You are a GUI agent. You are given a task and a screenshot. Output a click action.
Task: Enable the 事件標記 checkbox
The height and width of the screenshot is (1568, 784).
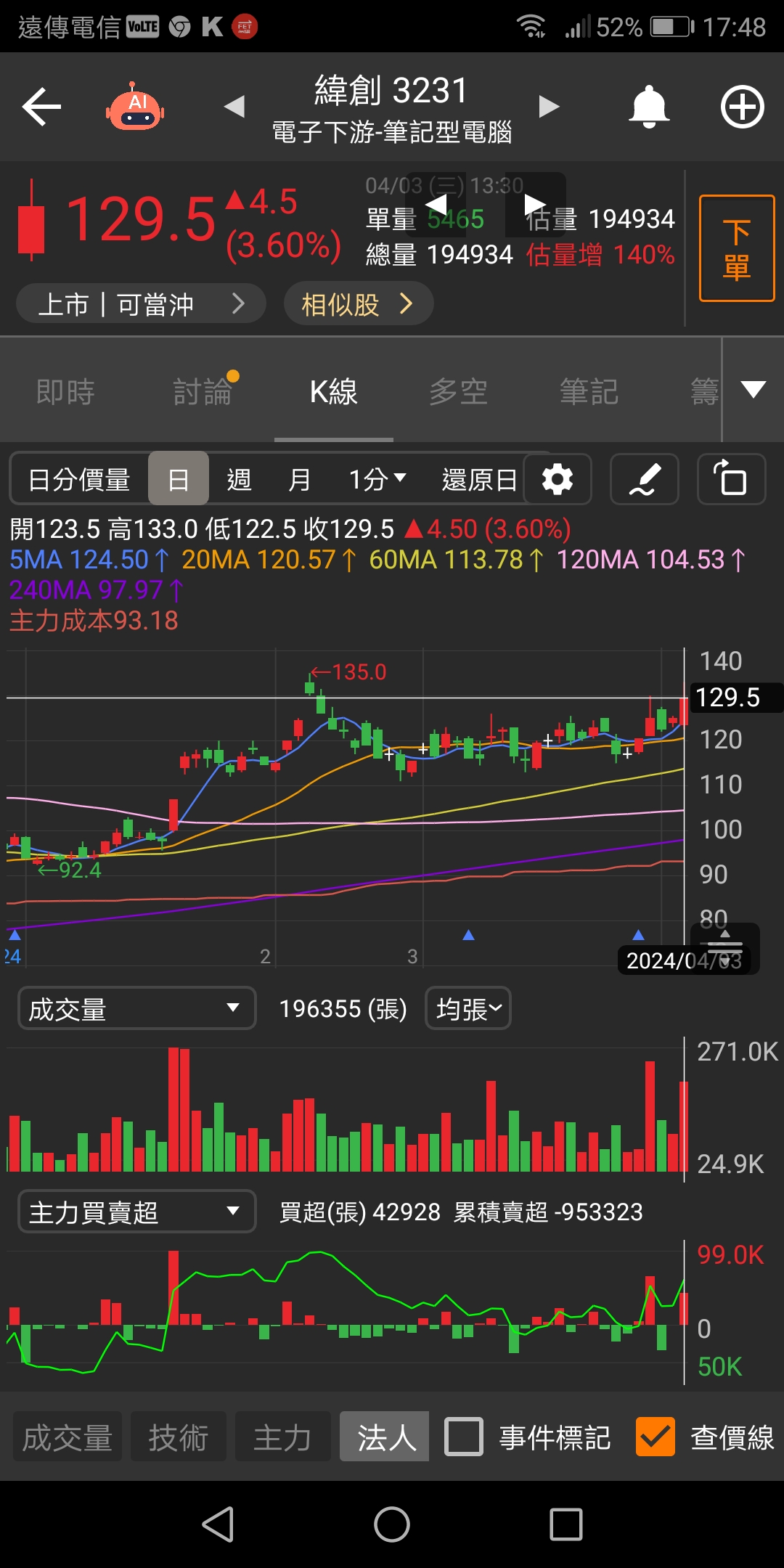point(464,1437)
